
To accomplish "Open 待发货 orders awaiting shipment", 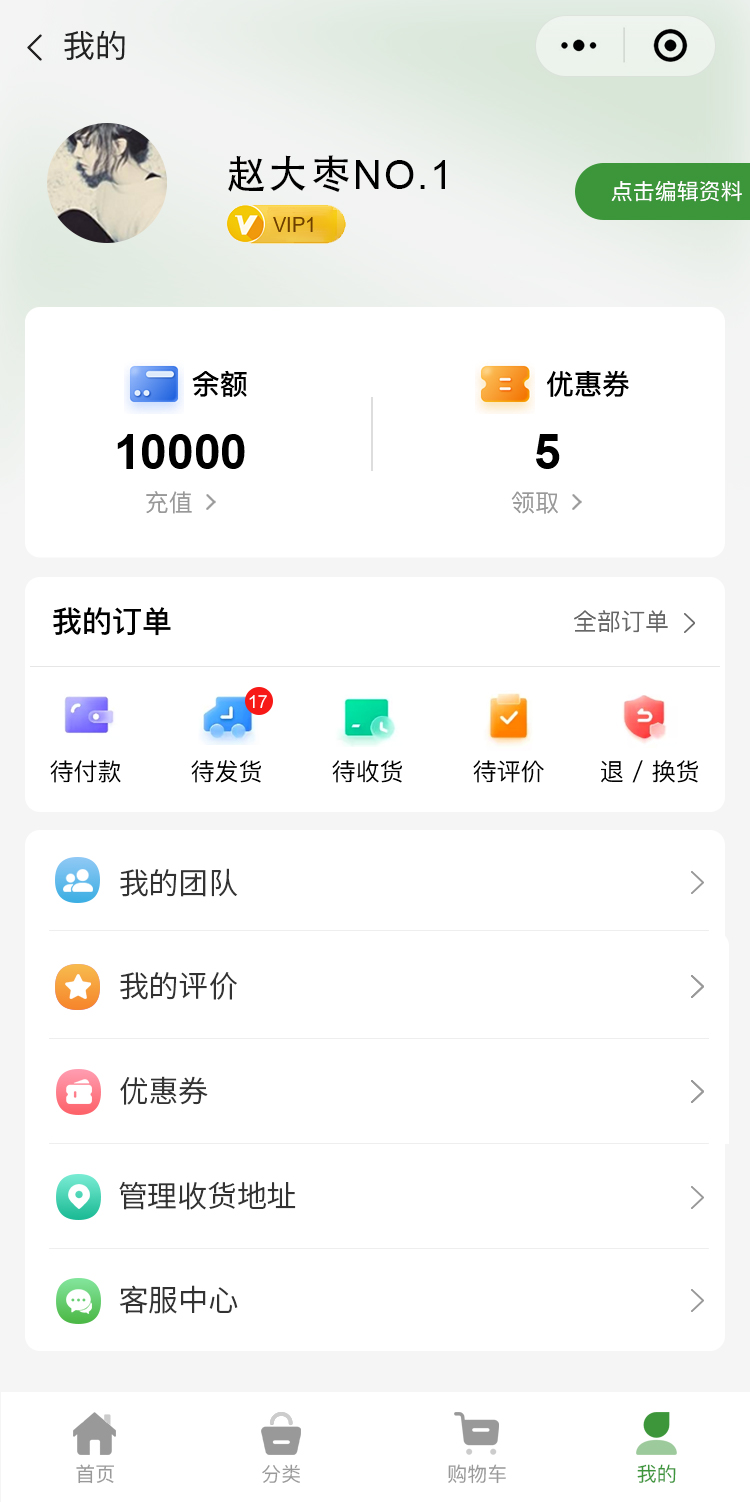I will [227, 739].
